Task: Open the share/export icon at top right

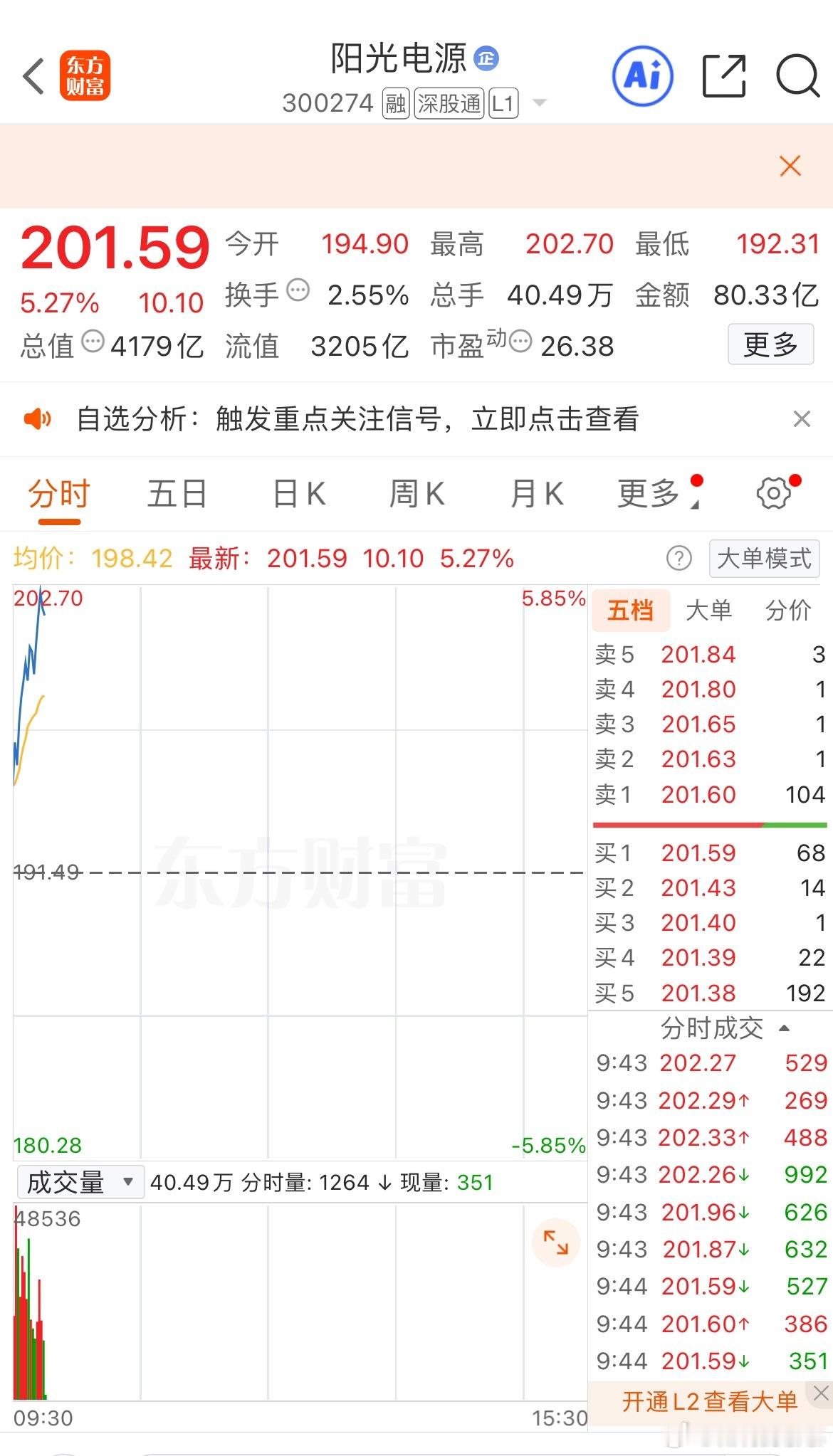Action: (x=724, y=74)
